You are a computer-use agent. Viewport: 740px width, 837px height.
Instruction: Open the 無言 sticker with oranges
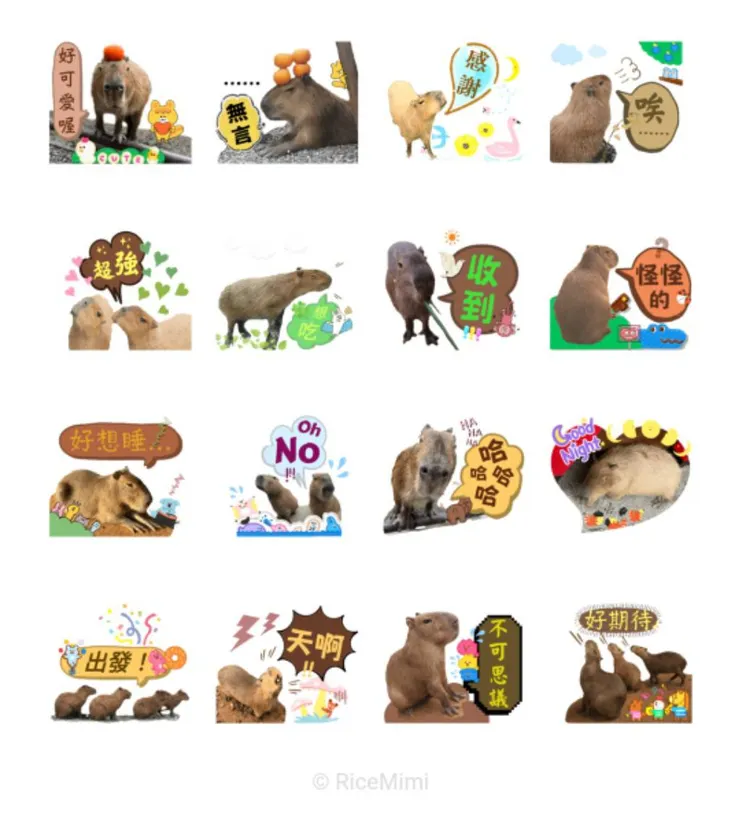pos(287,103)
